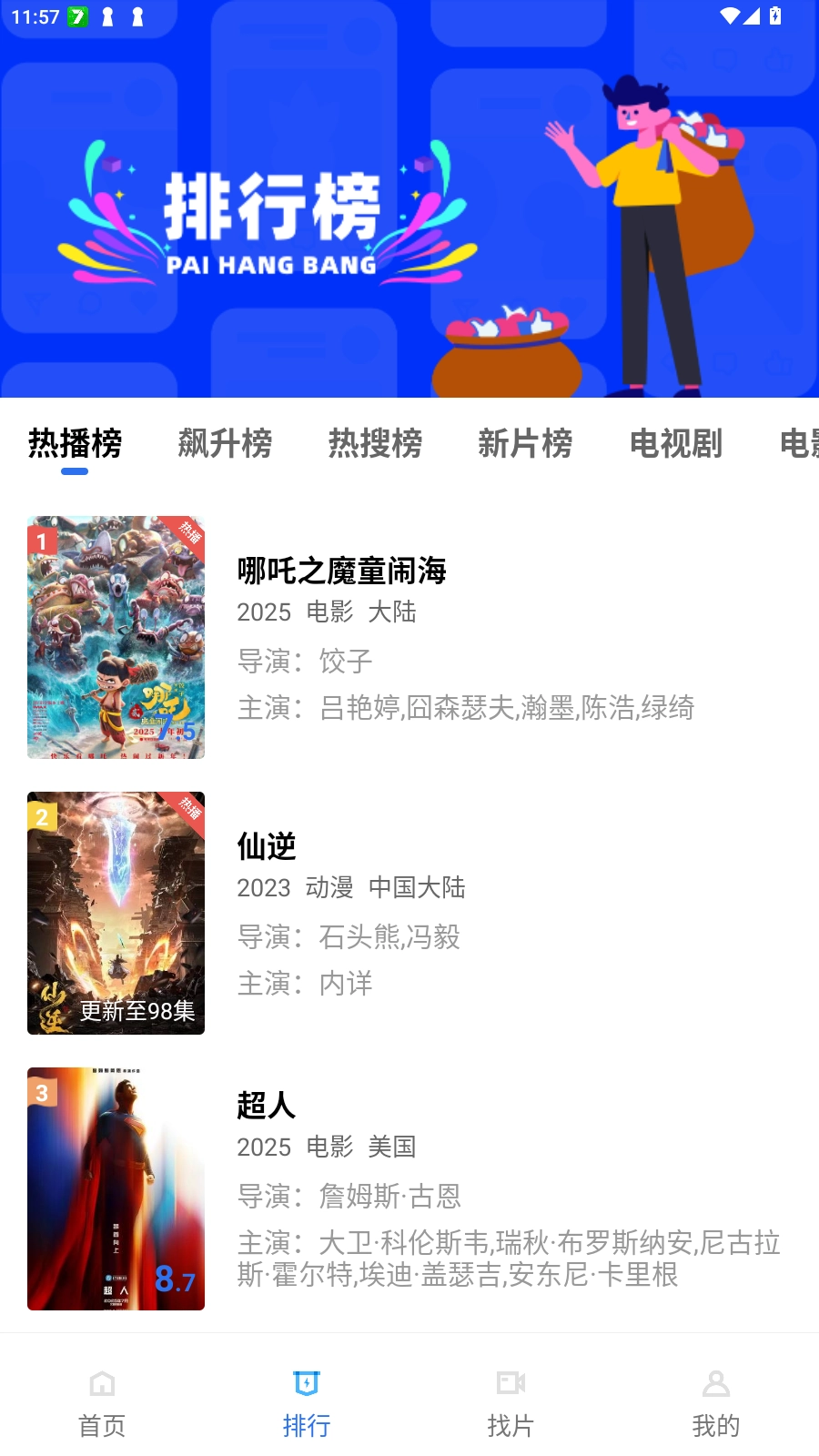Screen dimensions: 819x1456
Task: Open the 我的 profile icon
Action: [x=716, y=1383]
